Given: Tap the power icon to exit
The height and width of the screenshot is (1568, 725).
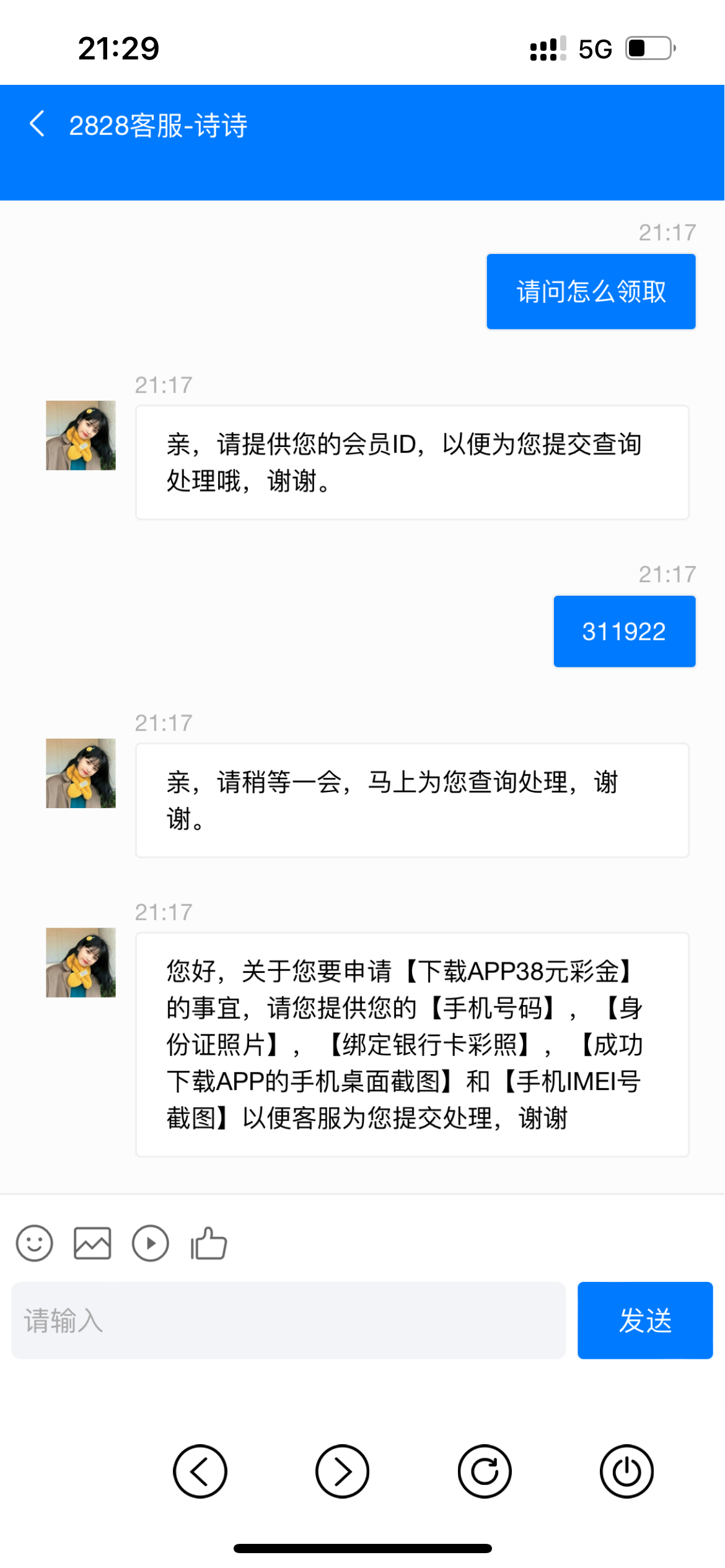Looking at the screenshot, I should 626,1471.
